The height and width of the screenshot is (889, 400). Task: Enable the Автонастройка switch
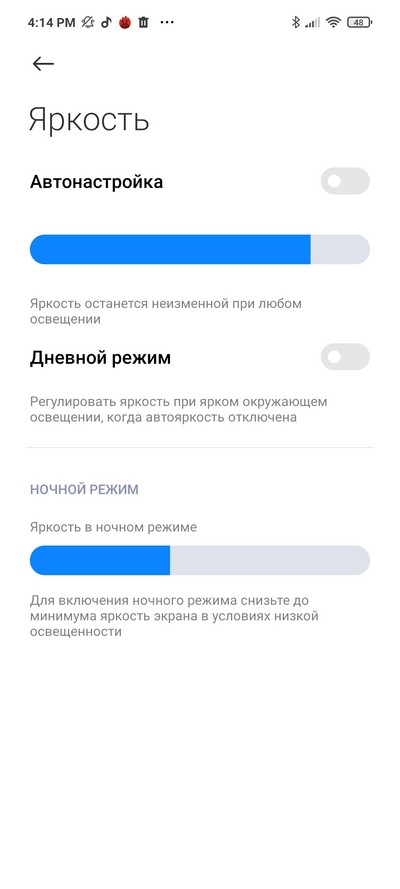[345, 181]
